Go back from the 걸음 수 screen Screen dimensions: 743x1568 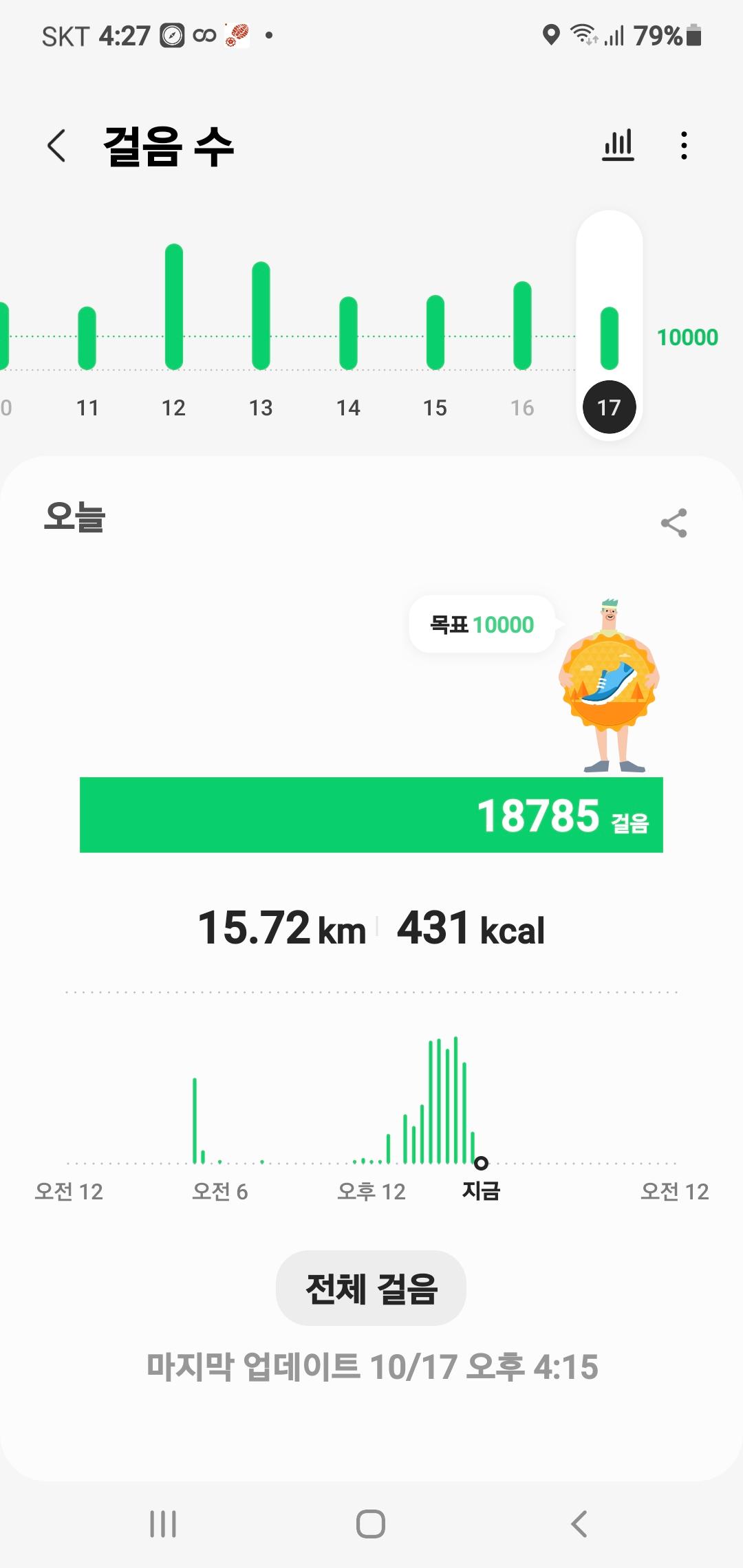click(56, 146)
